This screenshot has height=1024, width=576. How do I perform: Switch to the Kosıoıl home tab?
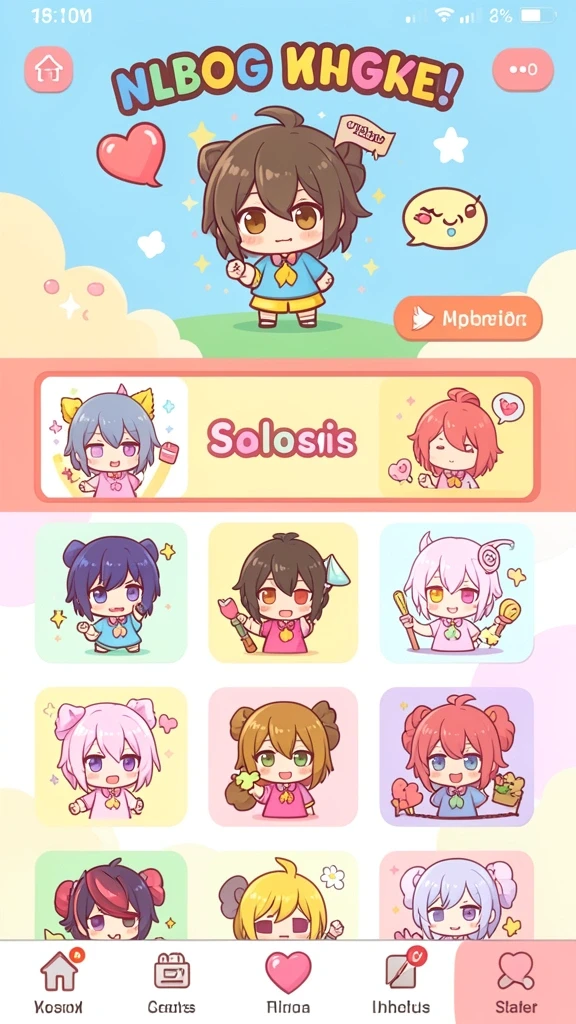point(59,982)
